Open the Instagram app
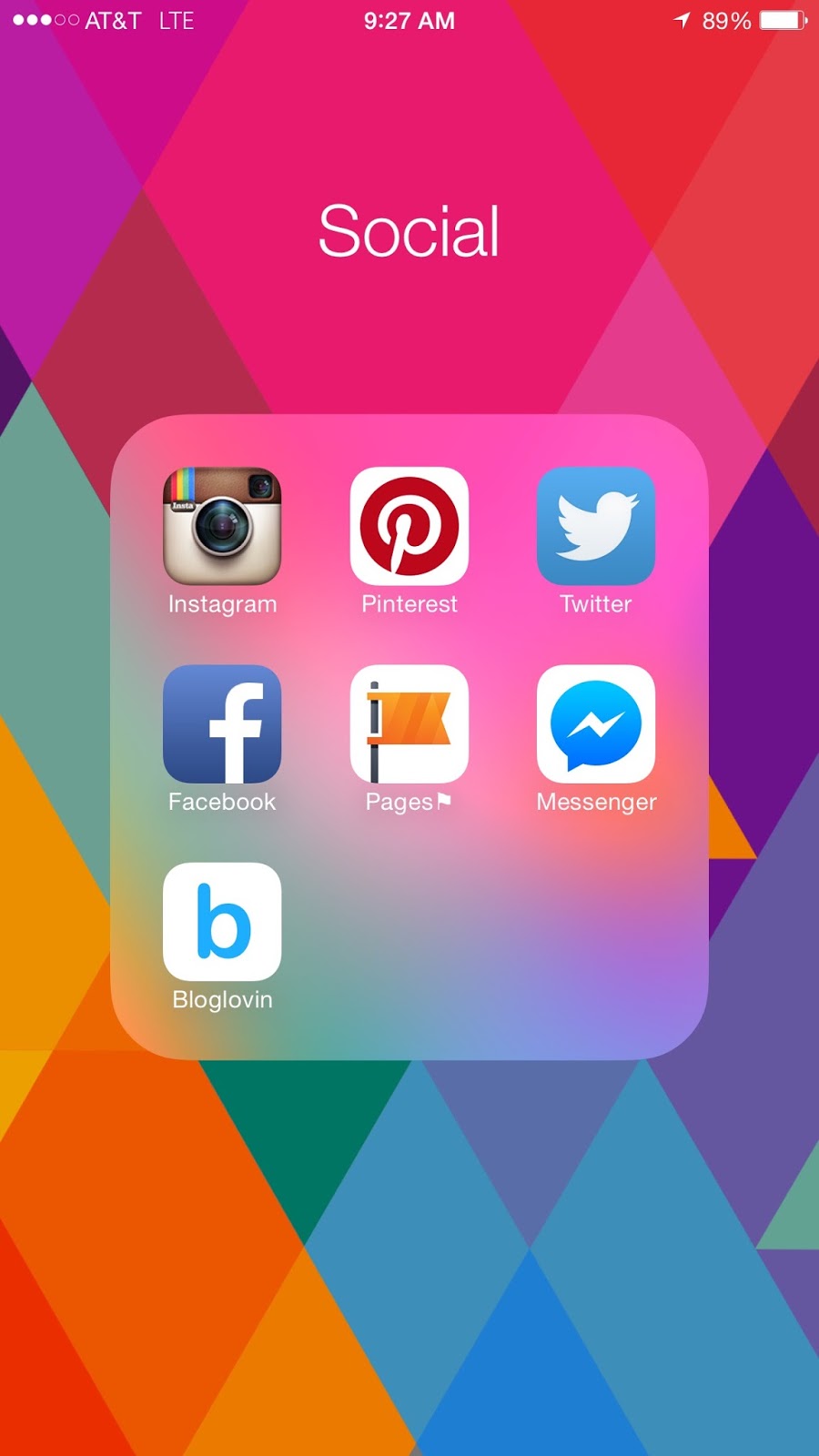Viewport: 819px width, 1456px height. pos(222,526)
